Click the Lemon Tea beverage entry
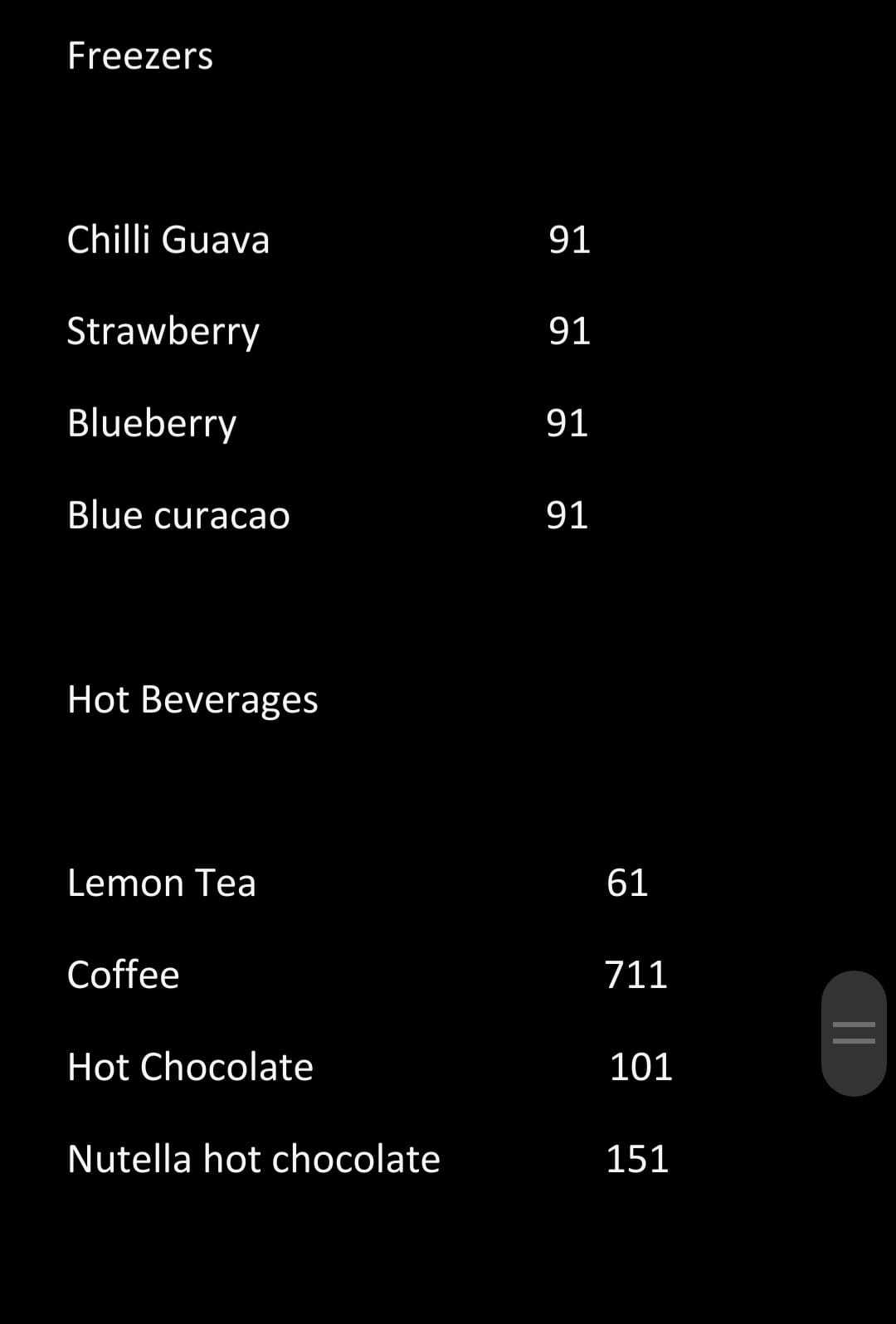 pos(162,883)
